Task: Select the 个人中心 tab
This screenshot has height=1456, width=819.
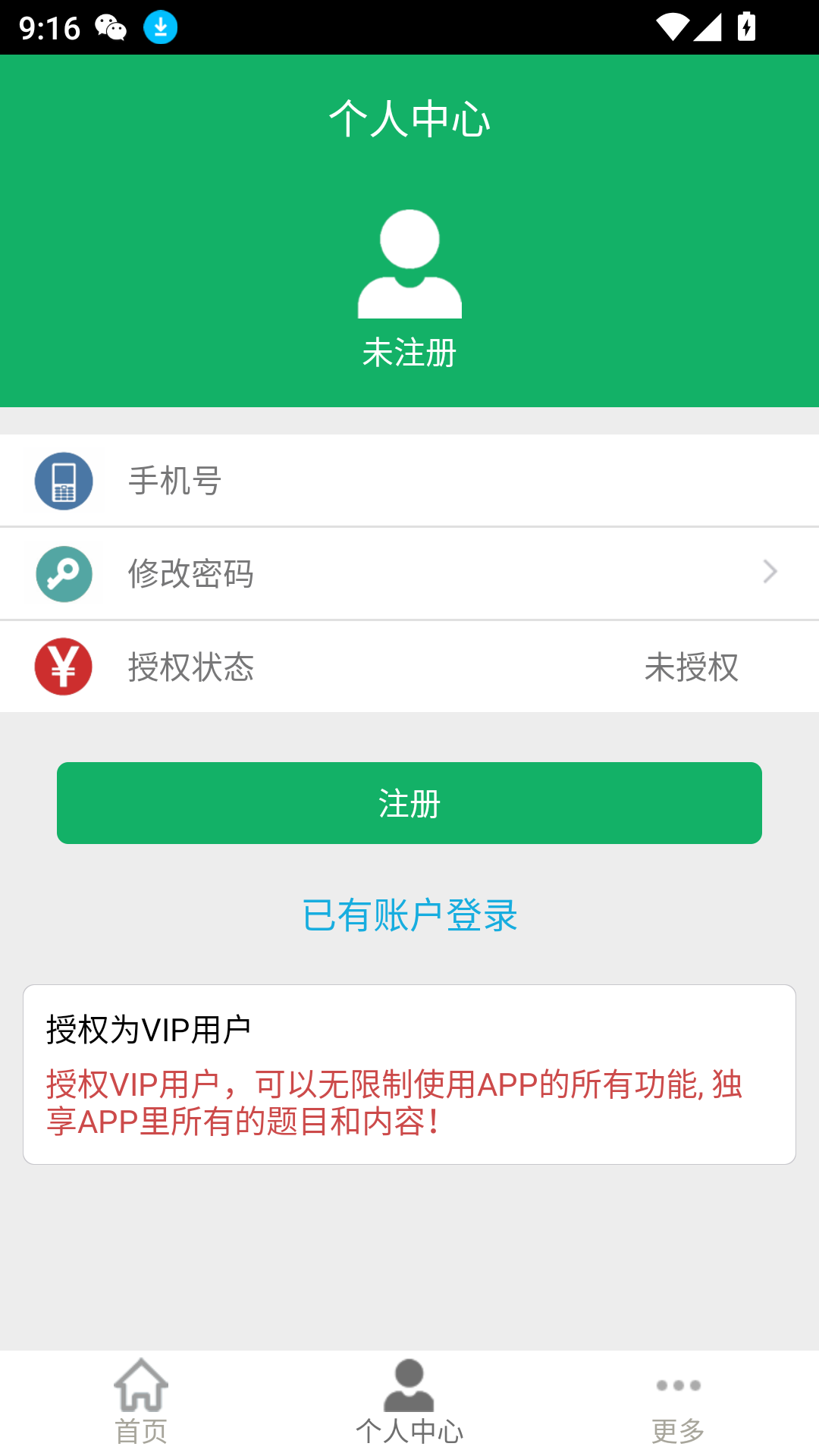Action: pos(409,1401)
